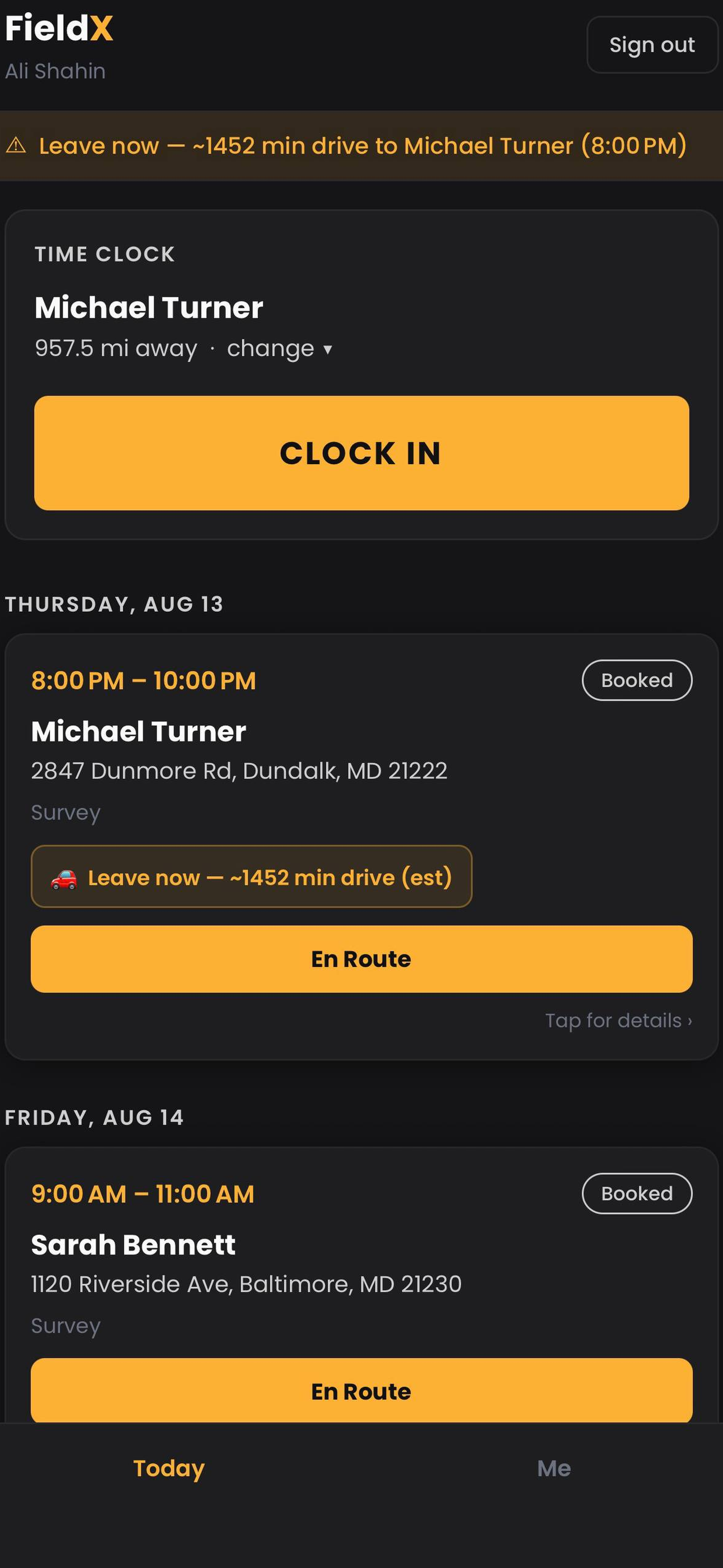
Task: Tap the CLOCK IN button
Action: click(361, 453)
